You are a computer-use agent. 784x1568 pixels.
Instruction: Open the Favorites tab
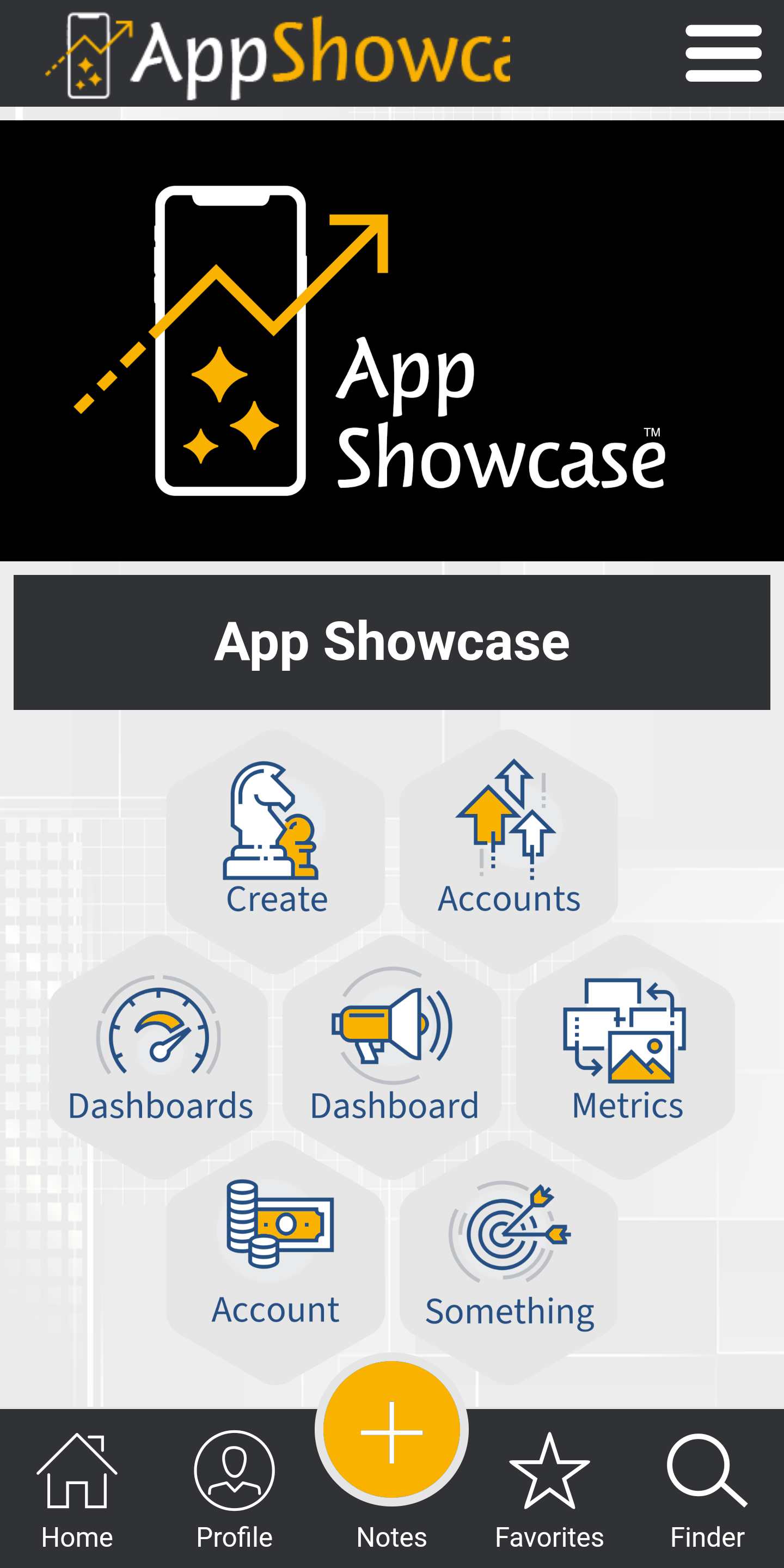click(x=549, y=1491)
